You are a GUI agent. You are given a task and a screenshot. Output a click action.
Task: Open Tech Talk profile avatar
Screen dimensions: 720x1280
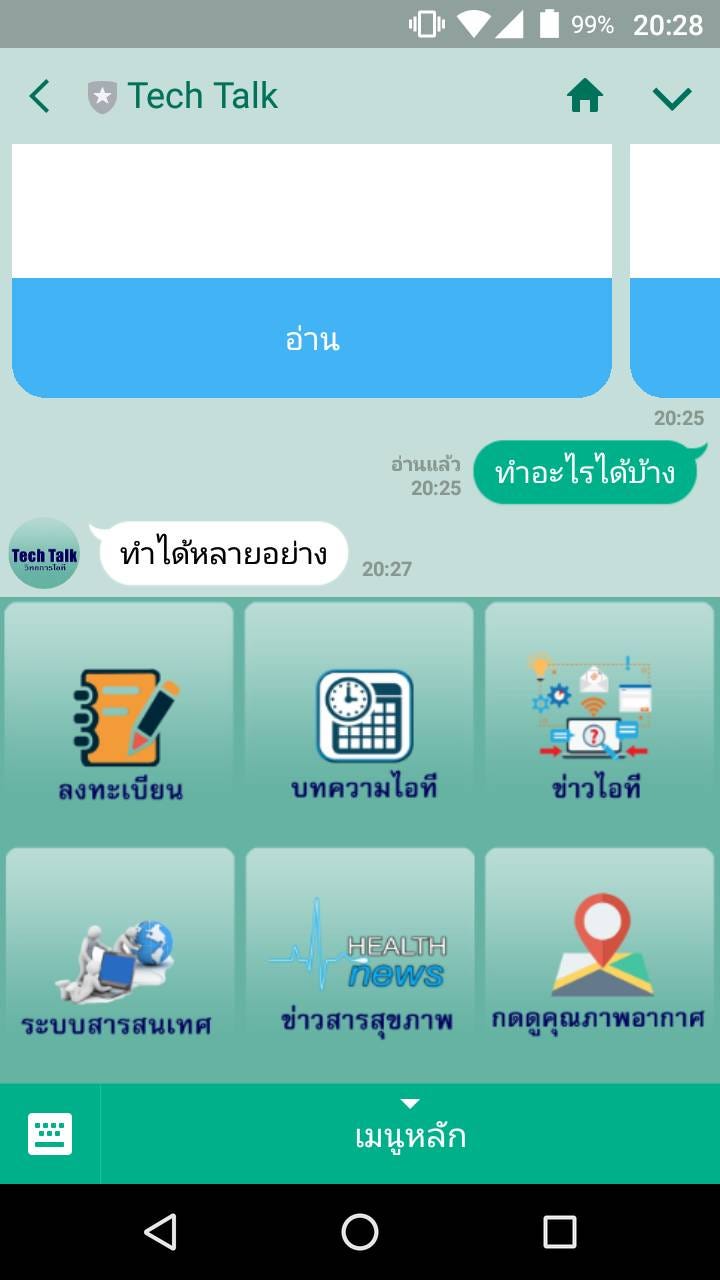(x=44, y=553)
